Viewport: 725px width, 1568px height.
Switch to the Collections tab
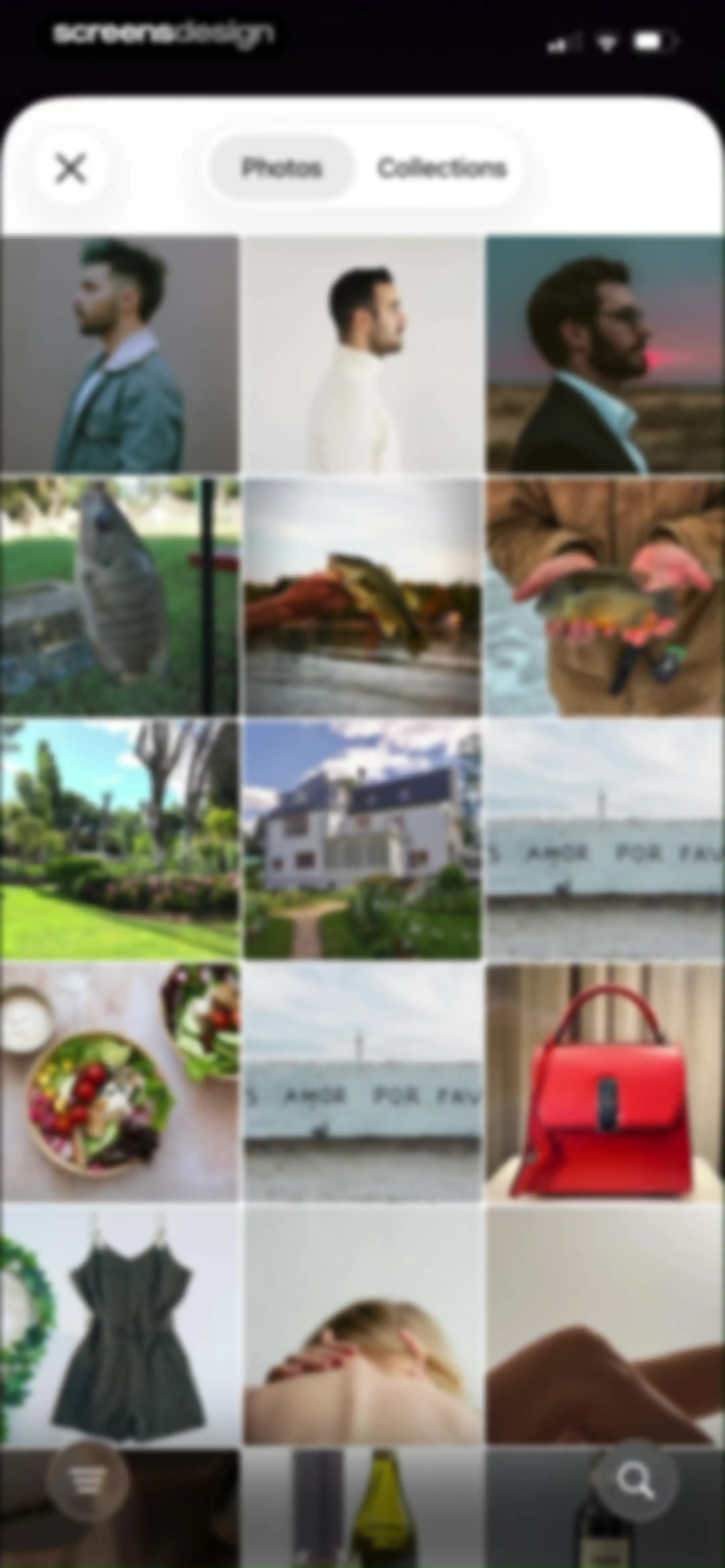pyautogui.click(x=442, y=168)
